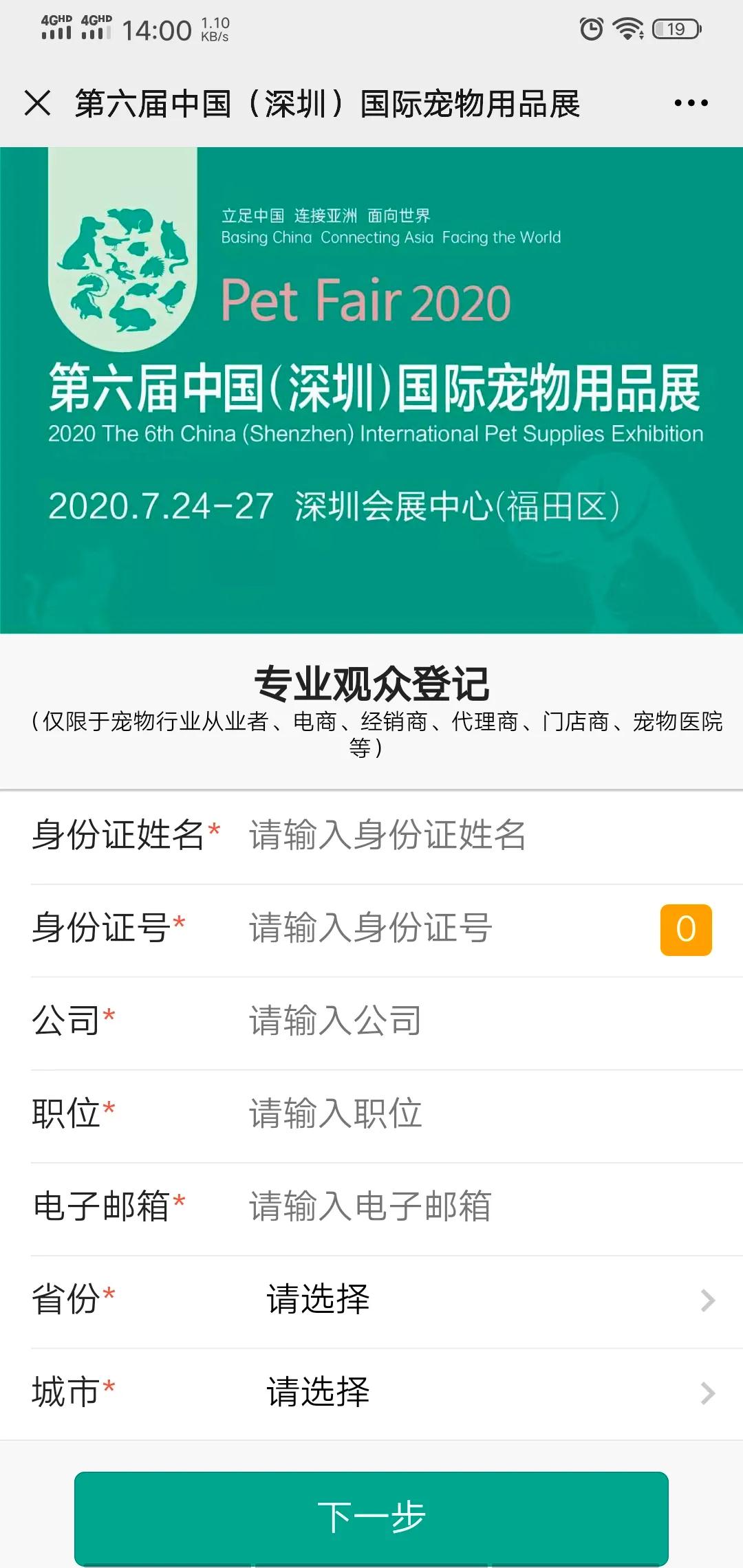Open the 城市 city picker
The width and height of the screenshot is (743, 1568).
[482, 1393]
